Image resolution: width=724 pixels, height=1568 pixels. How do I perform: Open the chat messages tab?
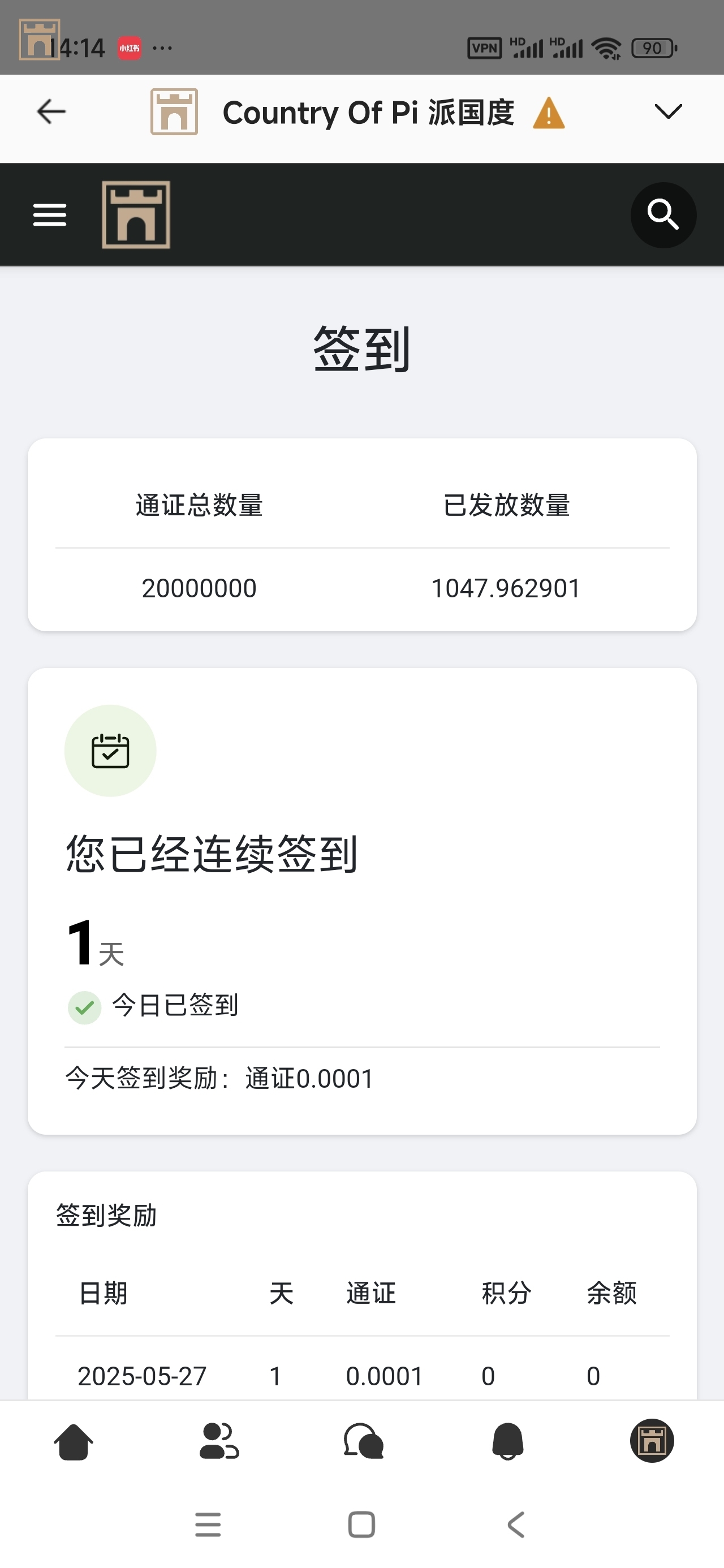(364, 1441)
